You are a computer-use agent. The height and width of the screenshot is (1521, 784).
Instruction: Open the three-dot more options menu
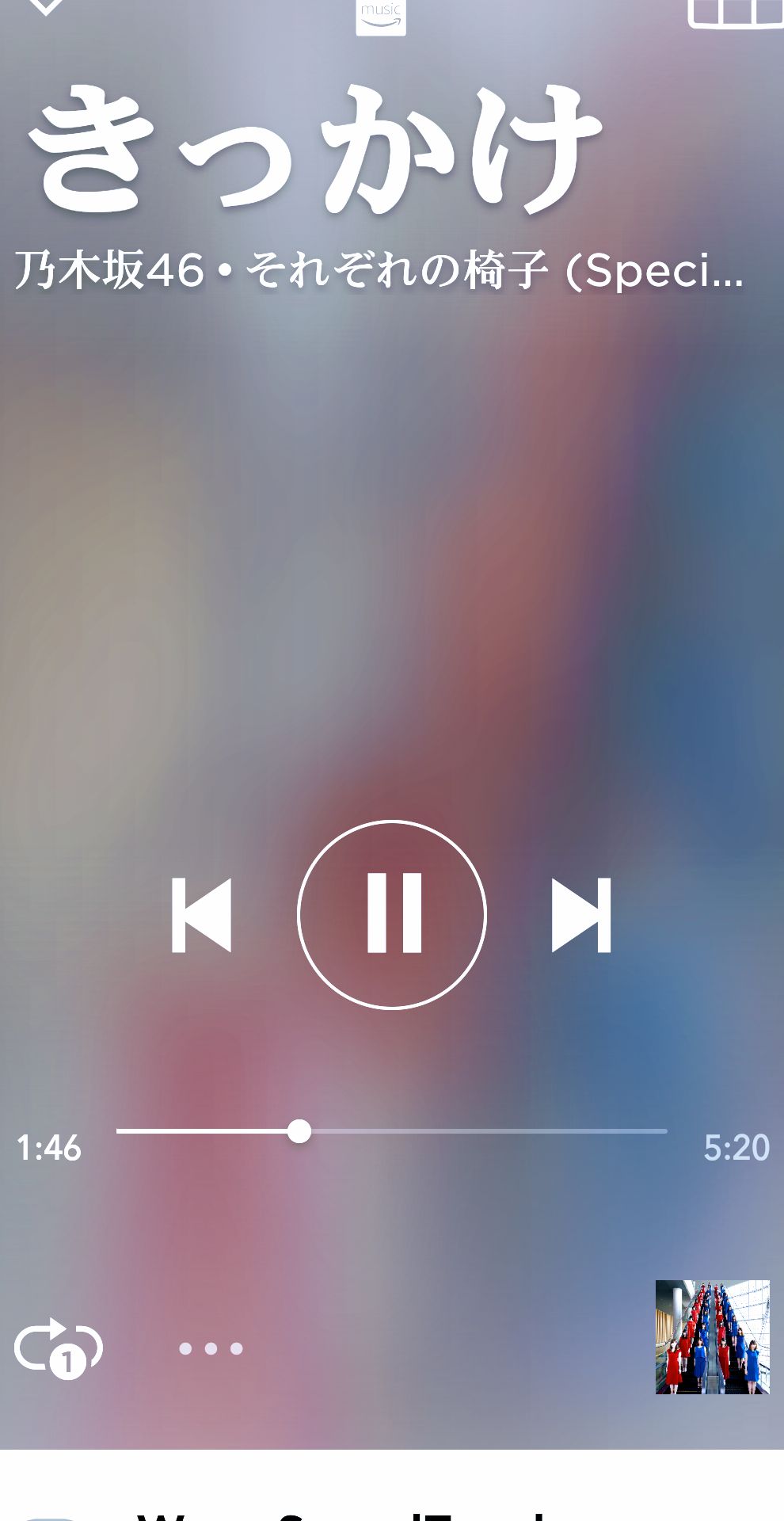[211, 1348]
